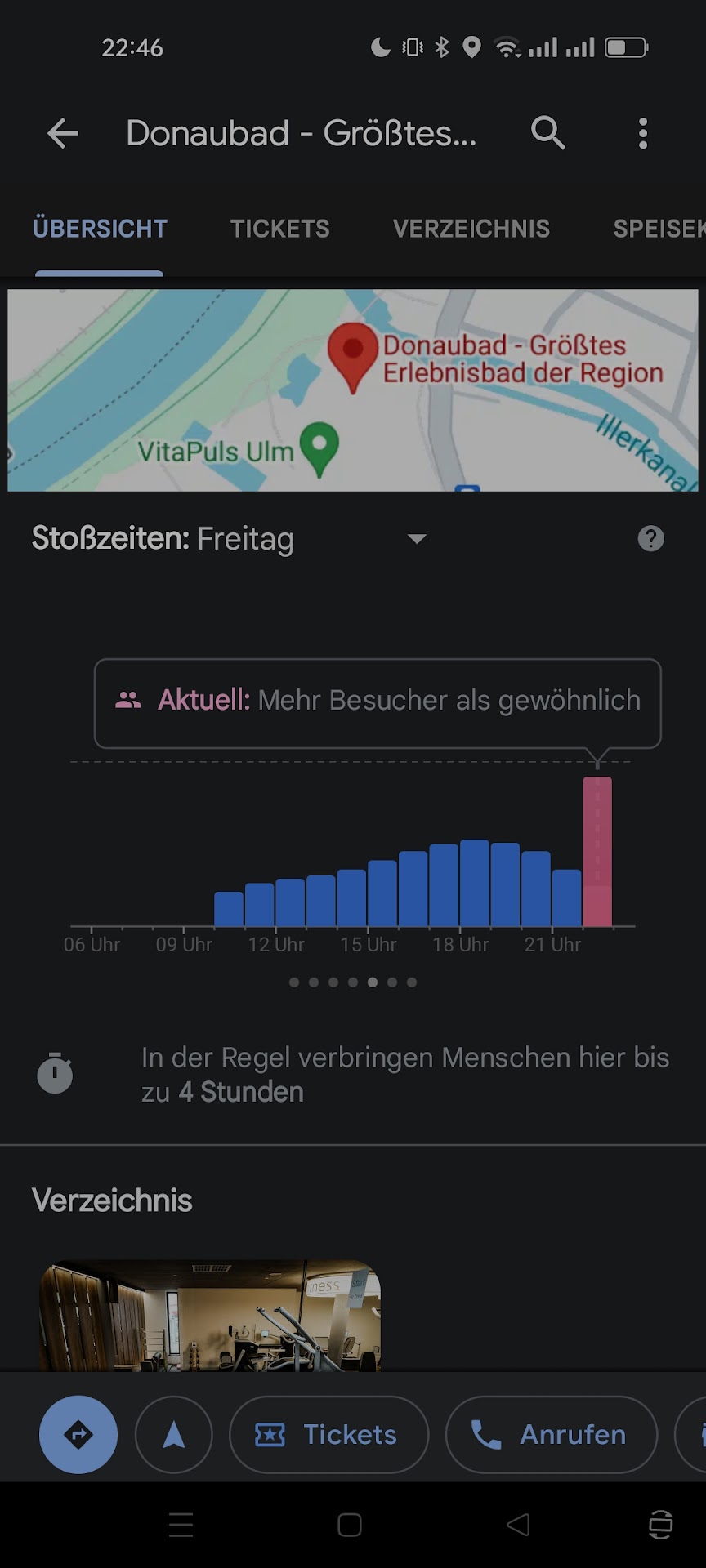Open recent apps from navigation bar
This screenshot has width=706, height=1568.
point(181,1525)
